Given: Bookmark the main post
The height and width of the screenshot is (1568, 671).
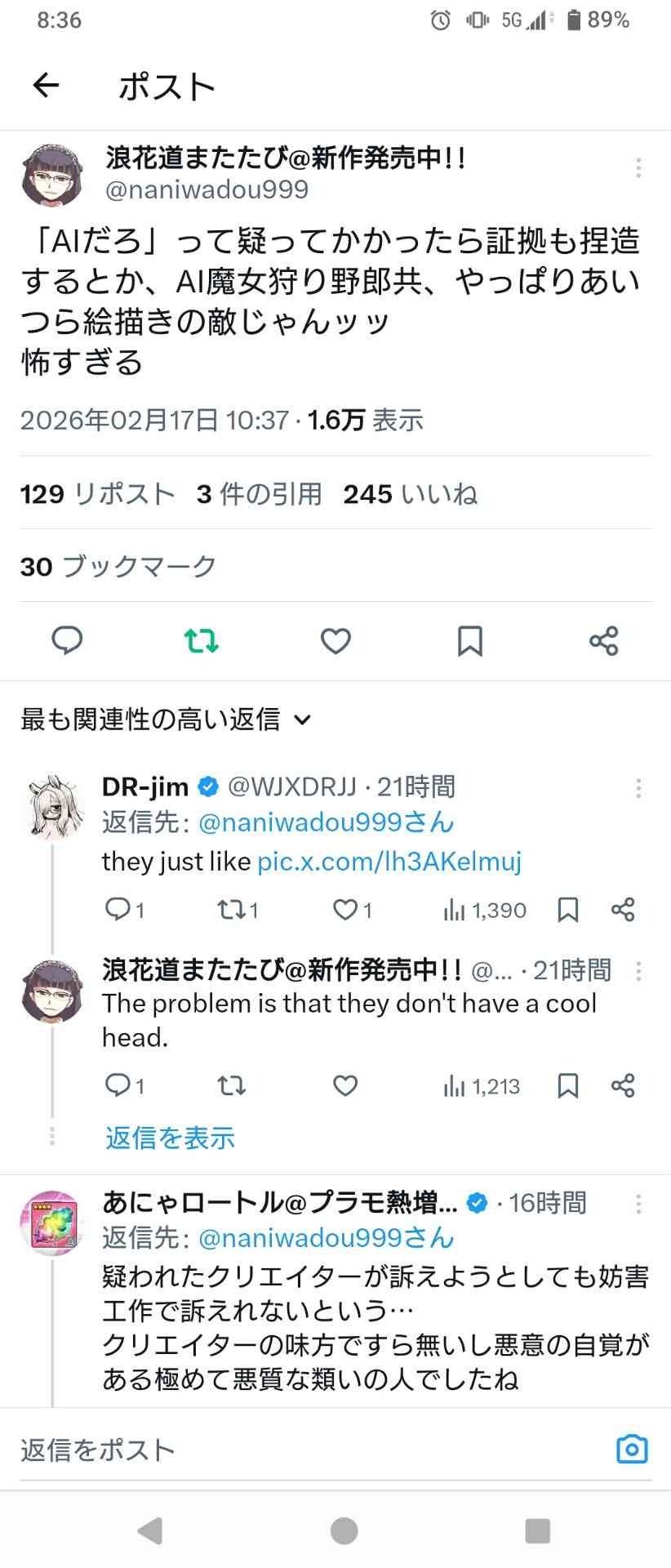Looking at the screenshot, I should pos(469,641).
